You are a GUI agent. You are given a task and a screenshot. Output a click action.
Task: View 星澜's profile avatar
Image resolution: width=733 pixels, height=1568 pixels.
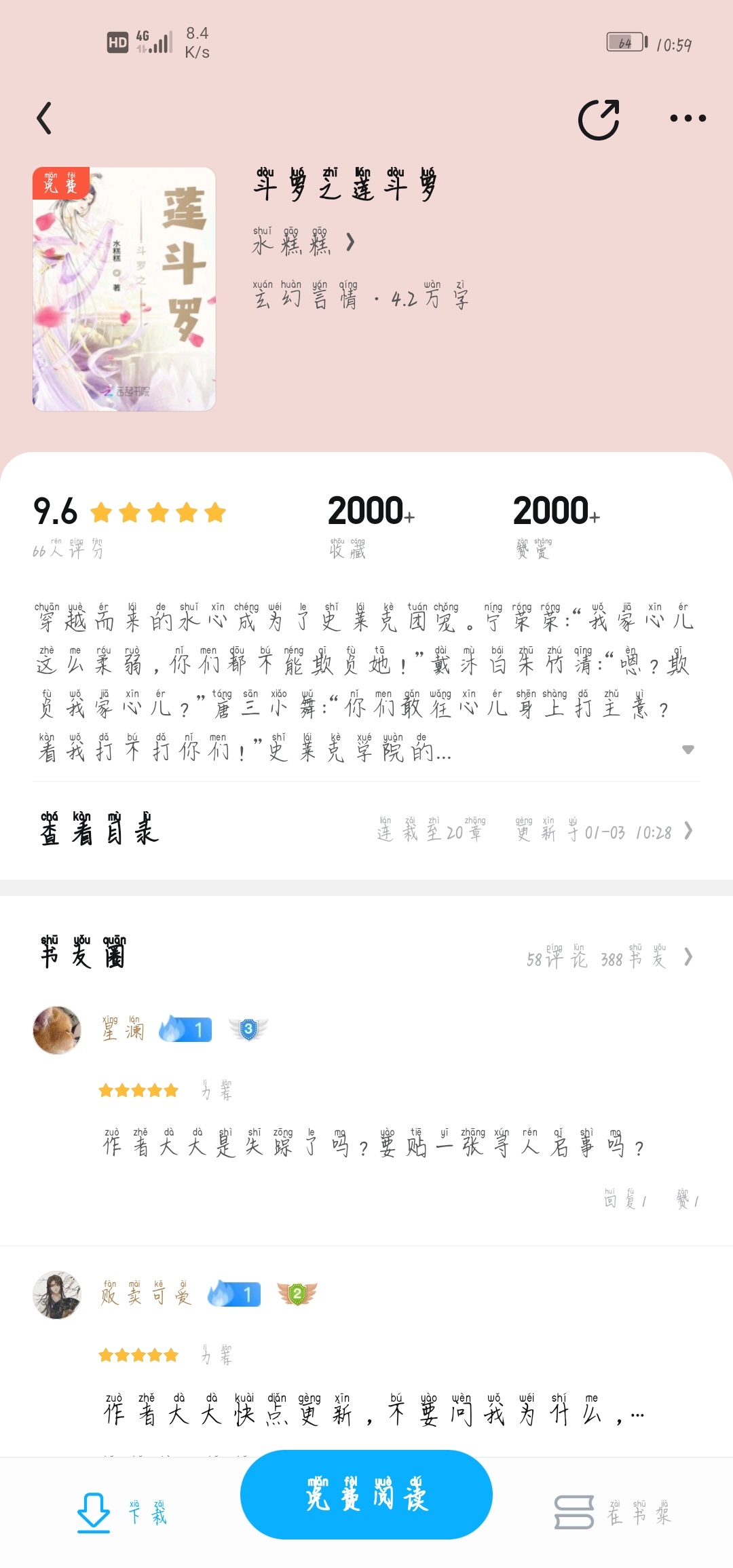pyautogui.click(x=57, y=1030)
